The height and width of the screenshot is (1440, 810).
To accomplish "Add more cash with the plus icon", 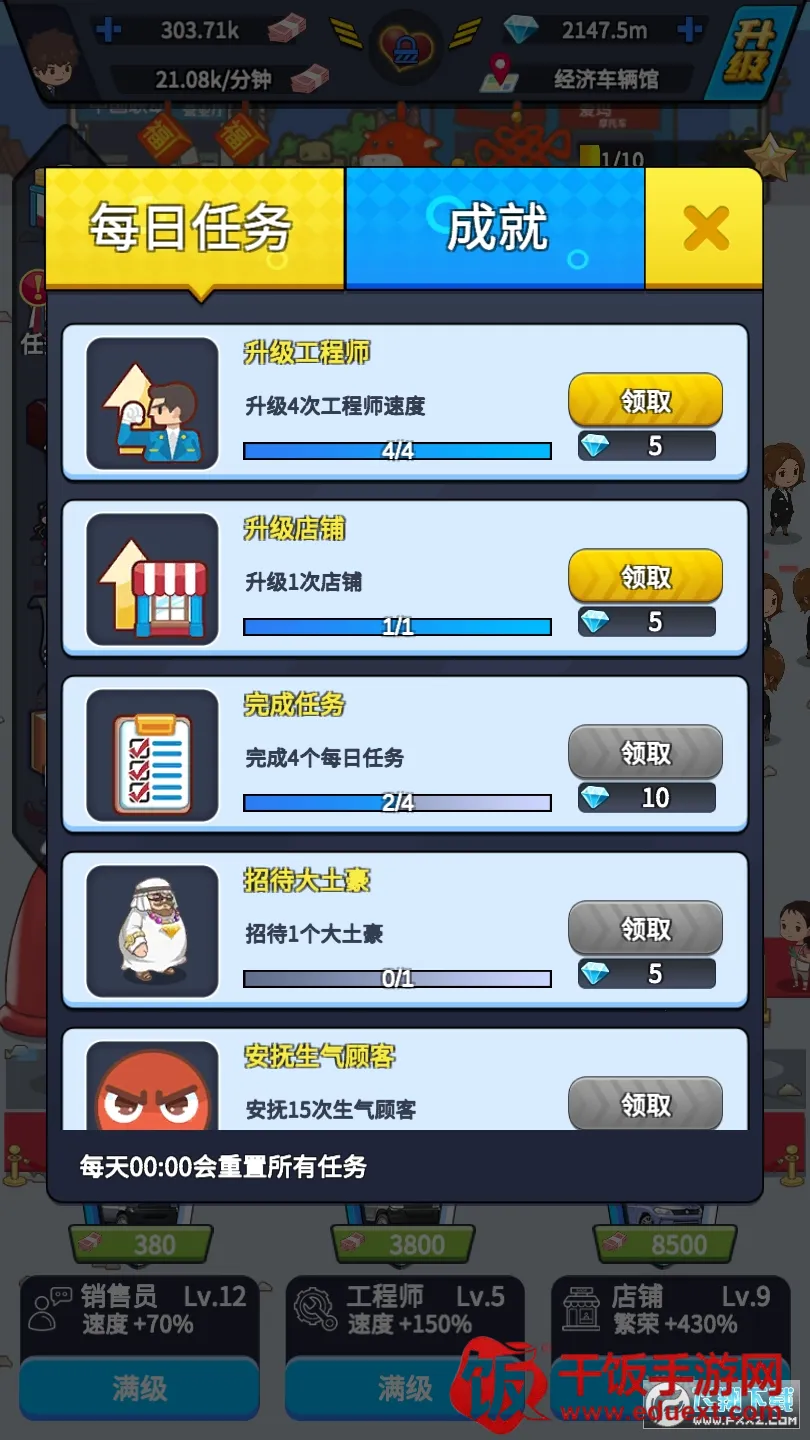I will pos(108,30).
